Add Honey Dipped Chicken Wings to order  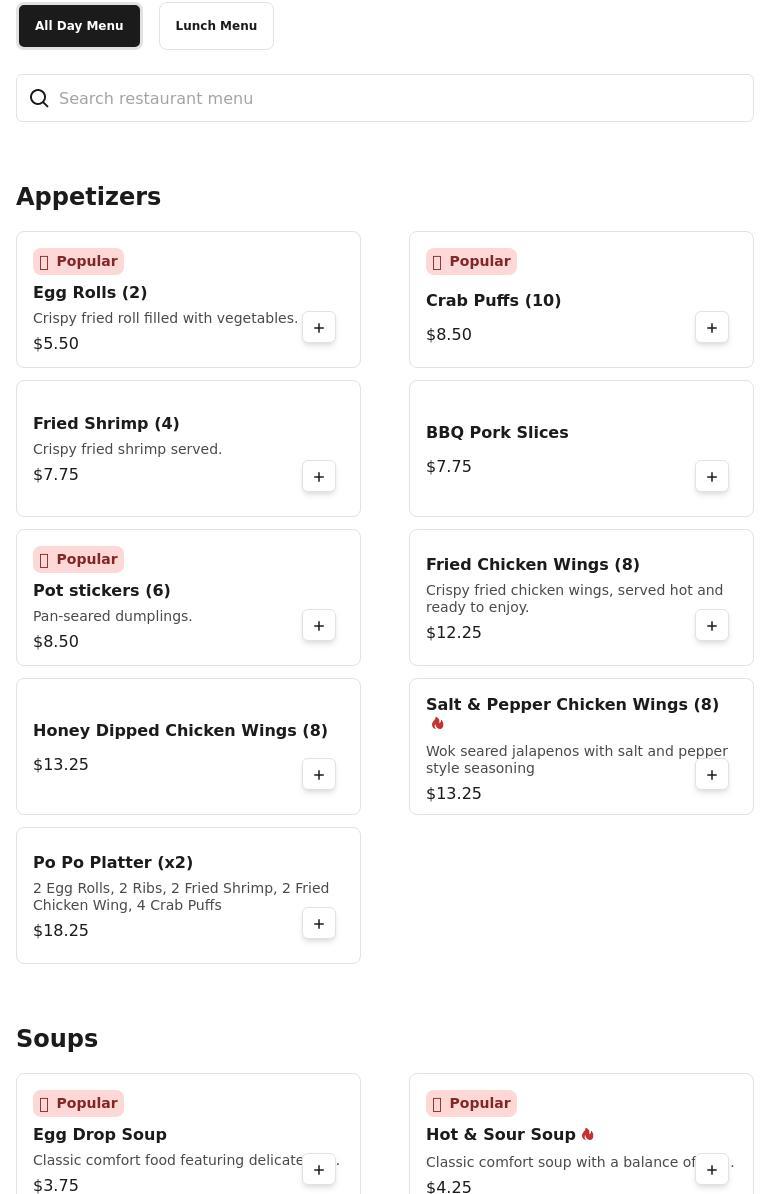[319, 775]
